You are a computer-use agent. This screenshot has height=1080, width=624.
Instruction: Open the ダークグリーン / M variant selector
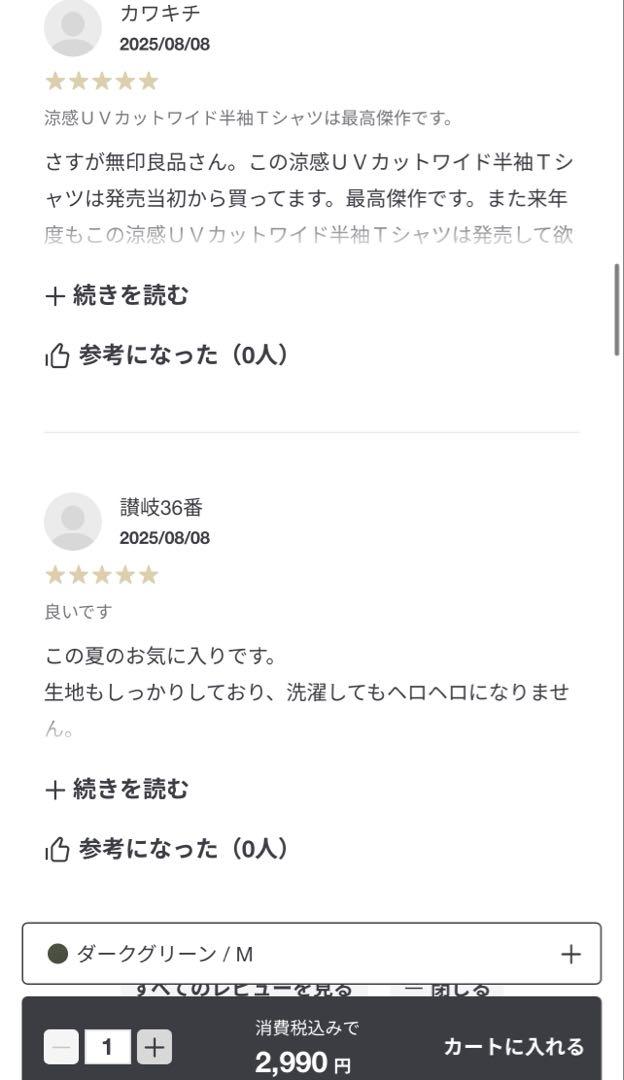coord(311,954)
